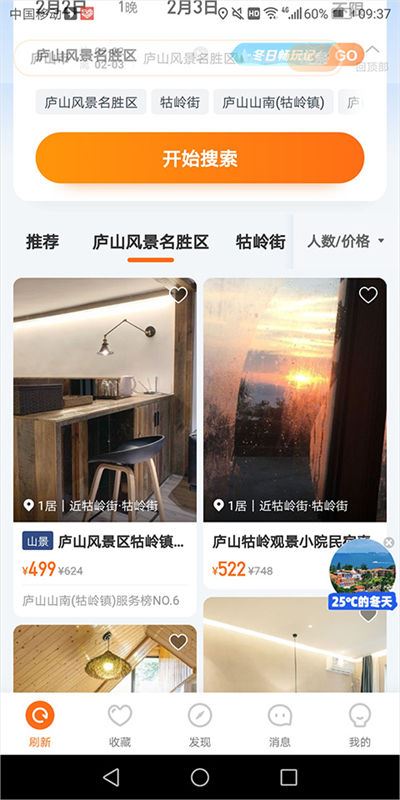
Task: Open the 庐山牯岭观景小院民宿 listing
Action: 295,434
